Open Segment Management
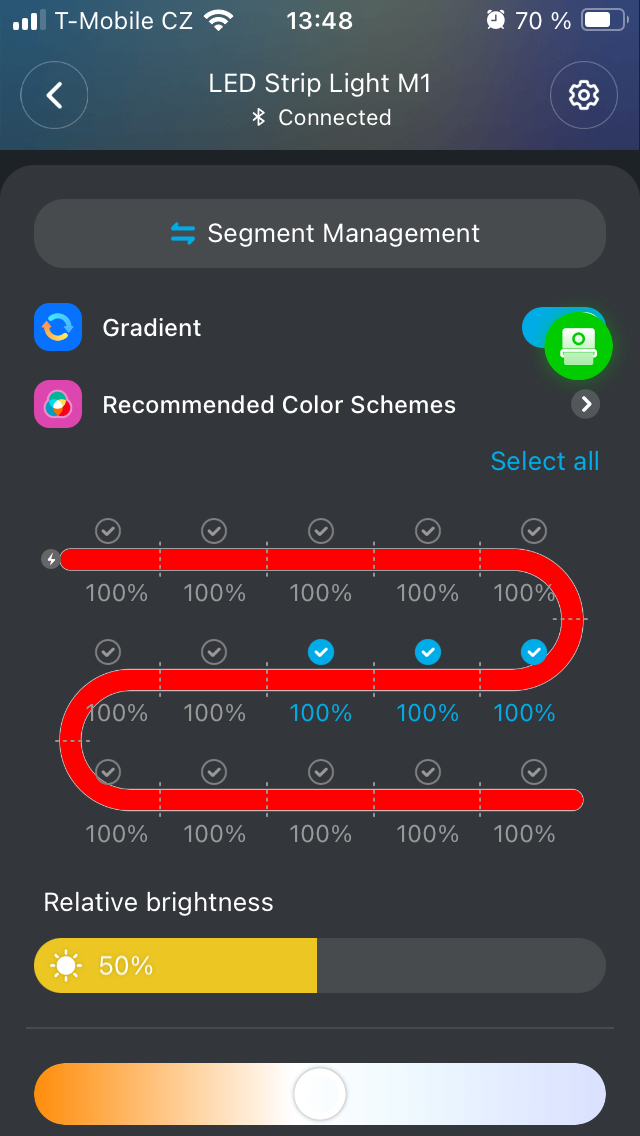 pos(320,234)
